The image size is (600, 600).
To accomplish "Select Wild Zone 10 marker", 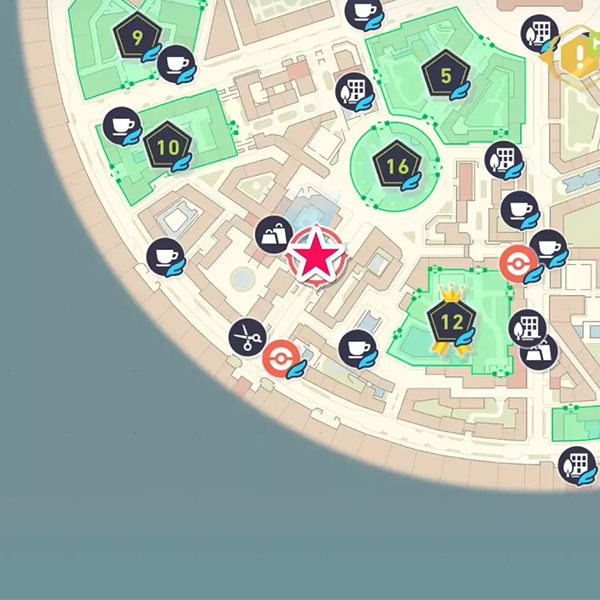I will pos(167,148).
